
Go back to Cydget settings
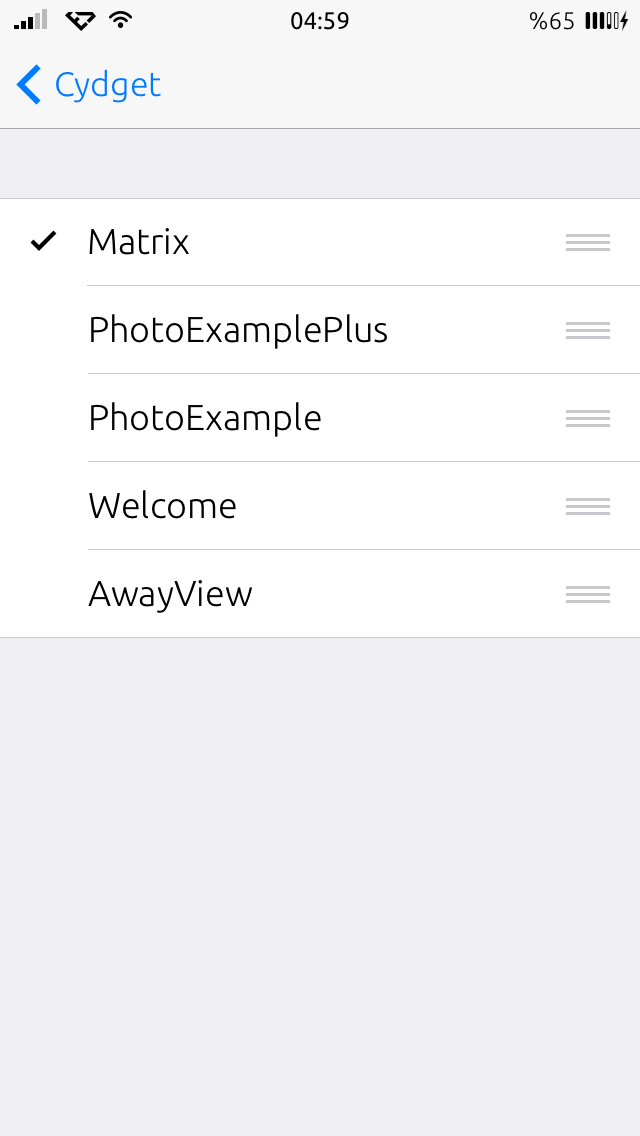click(x=88, y=85)
